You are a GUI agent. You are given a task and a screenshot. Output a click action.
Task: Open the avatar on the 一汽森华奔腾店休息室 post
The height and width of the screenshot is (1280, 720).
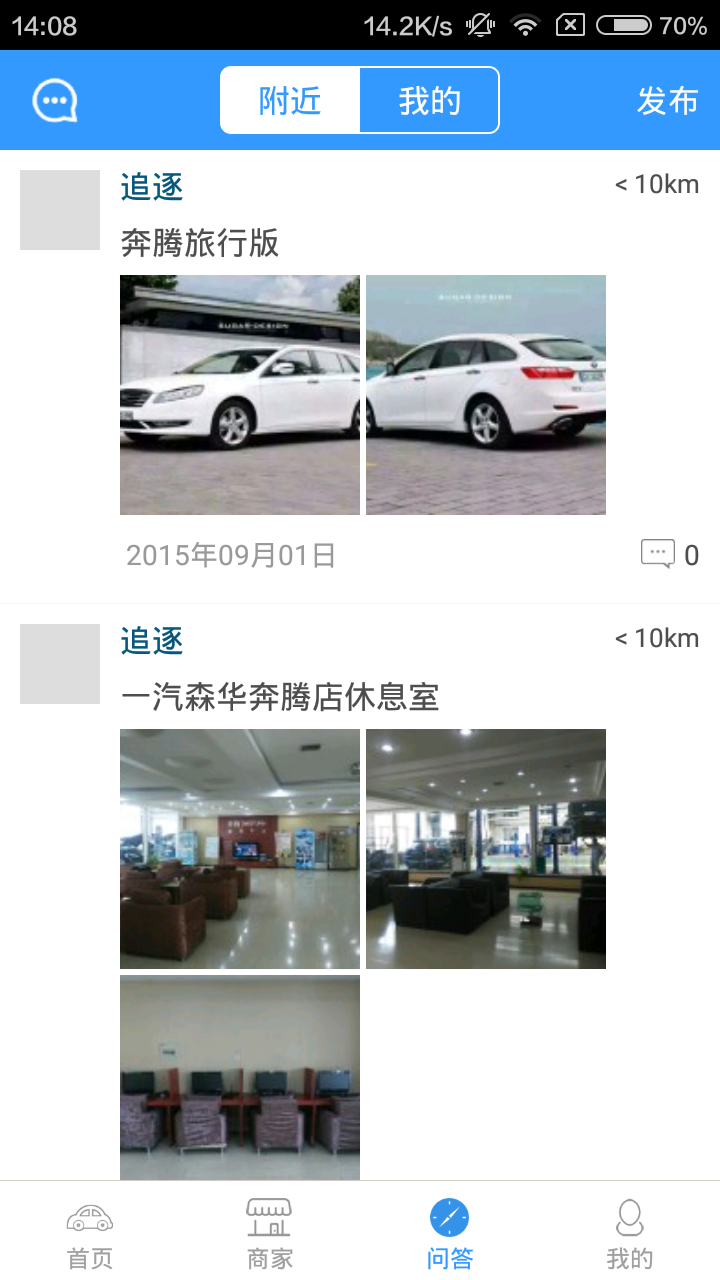click(60, 664)
